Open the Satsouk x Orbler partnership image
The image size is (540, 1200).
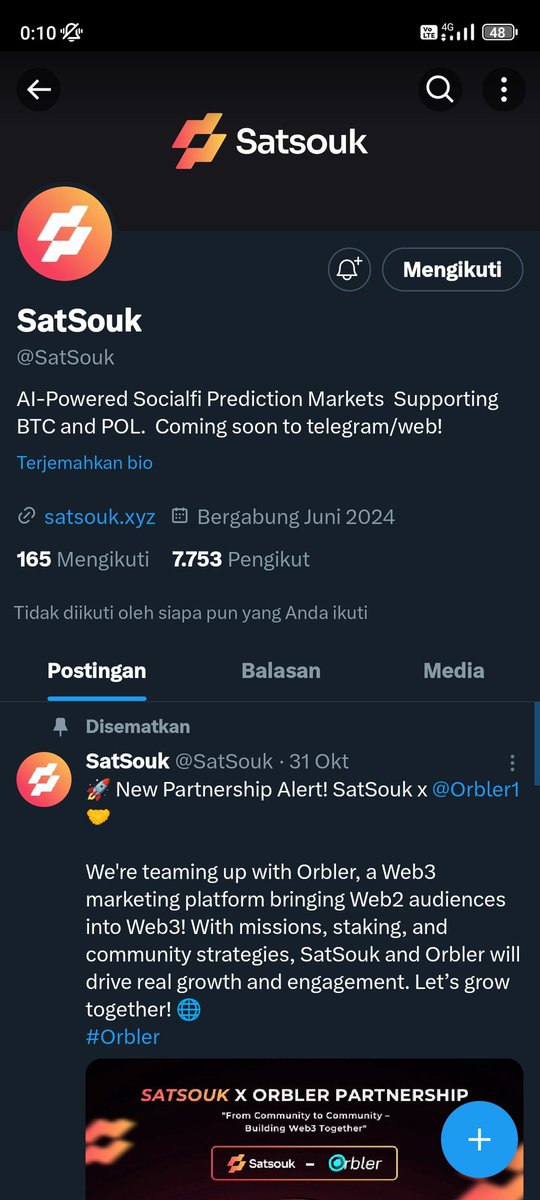(x=304, y=1129)
